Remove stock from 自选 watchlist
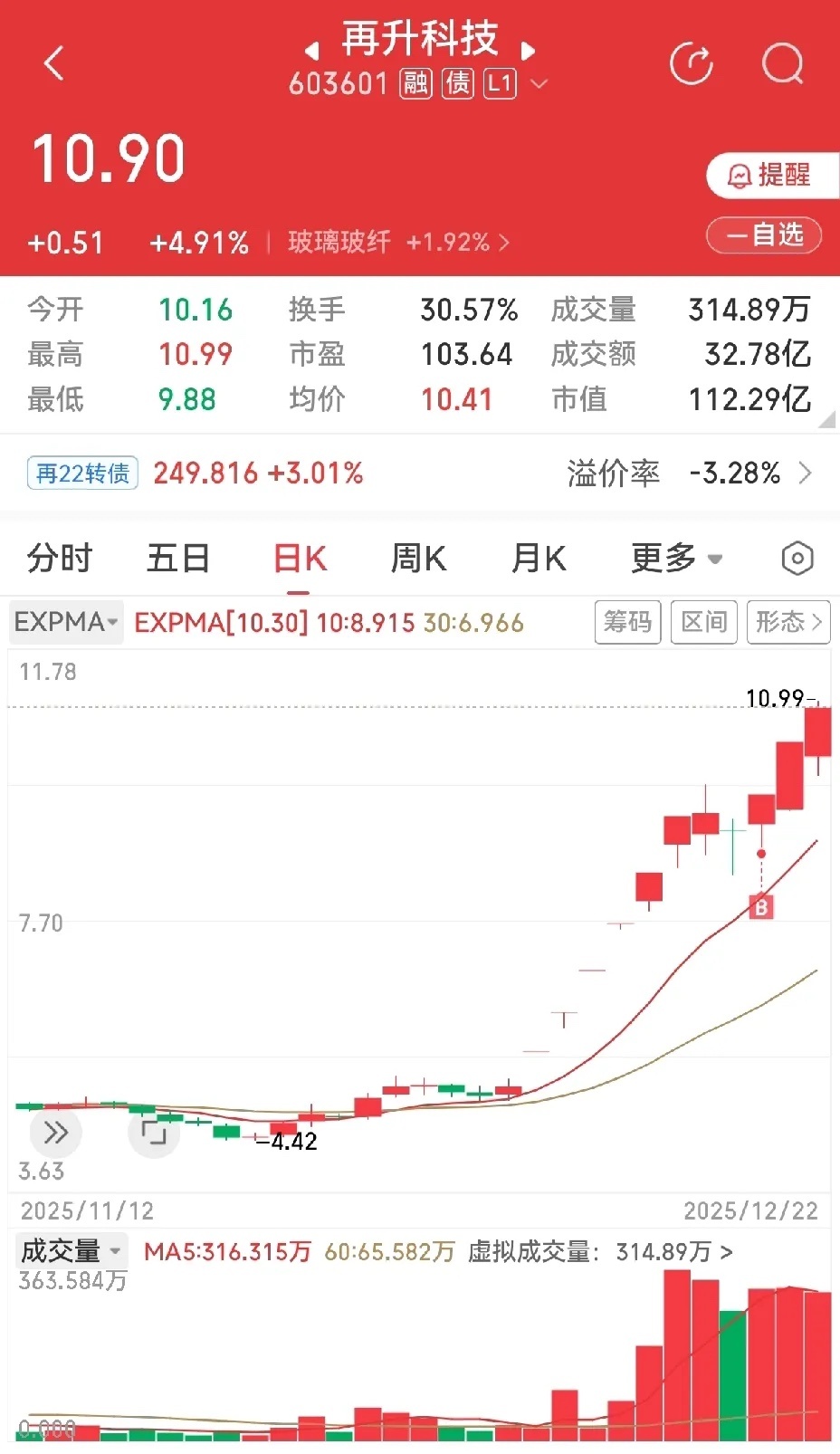 coord(764,235)
